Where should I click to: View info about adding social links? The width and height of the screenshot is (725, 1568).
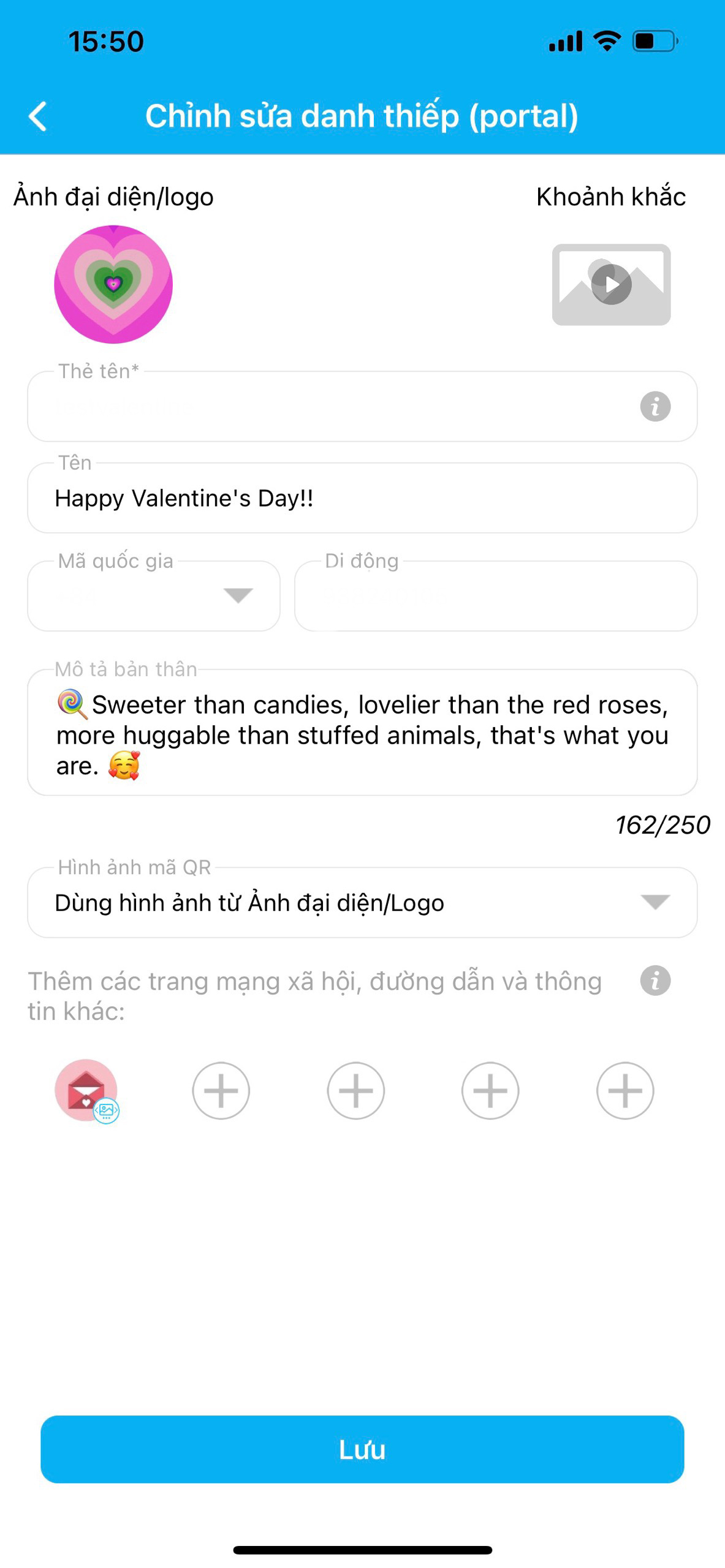point(655,981)
